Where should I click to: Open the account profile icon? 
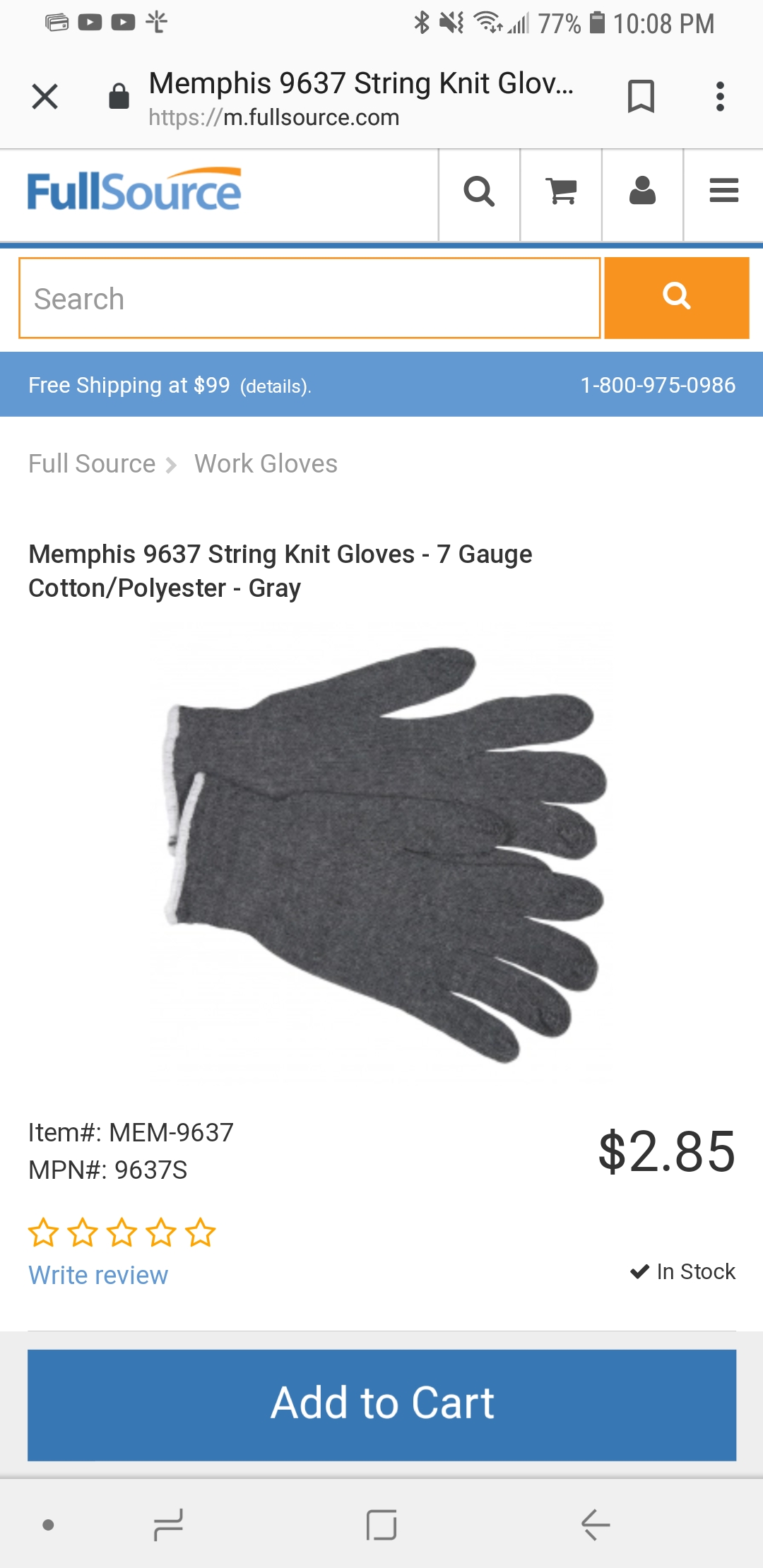(x=642, y=191)
